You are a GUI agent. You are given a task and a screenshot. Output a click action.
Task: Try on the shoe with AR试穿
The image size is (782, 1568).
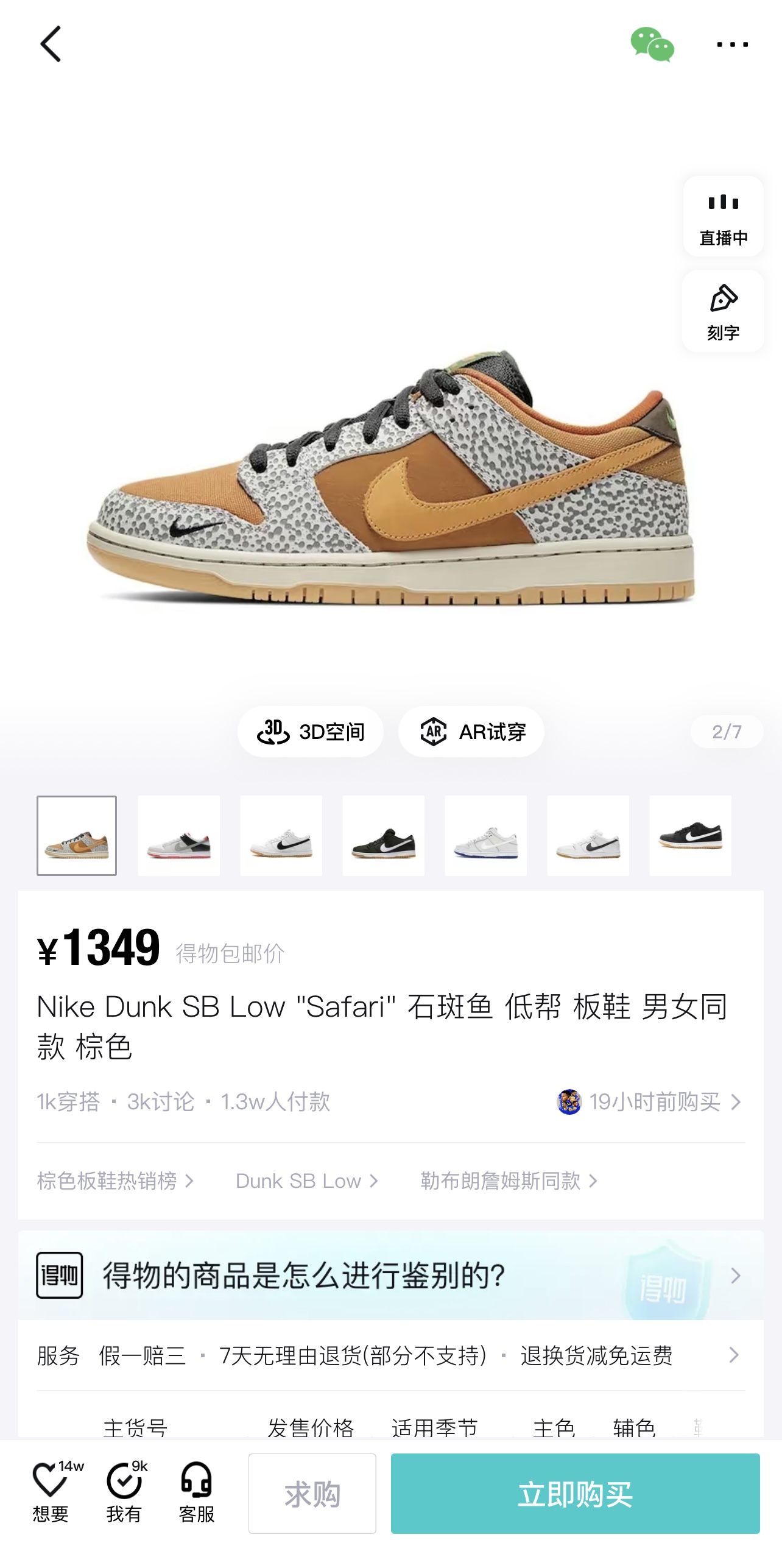(471, 732)
